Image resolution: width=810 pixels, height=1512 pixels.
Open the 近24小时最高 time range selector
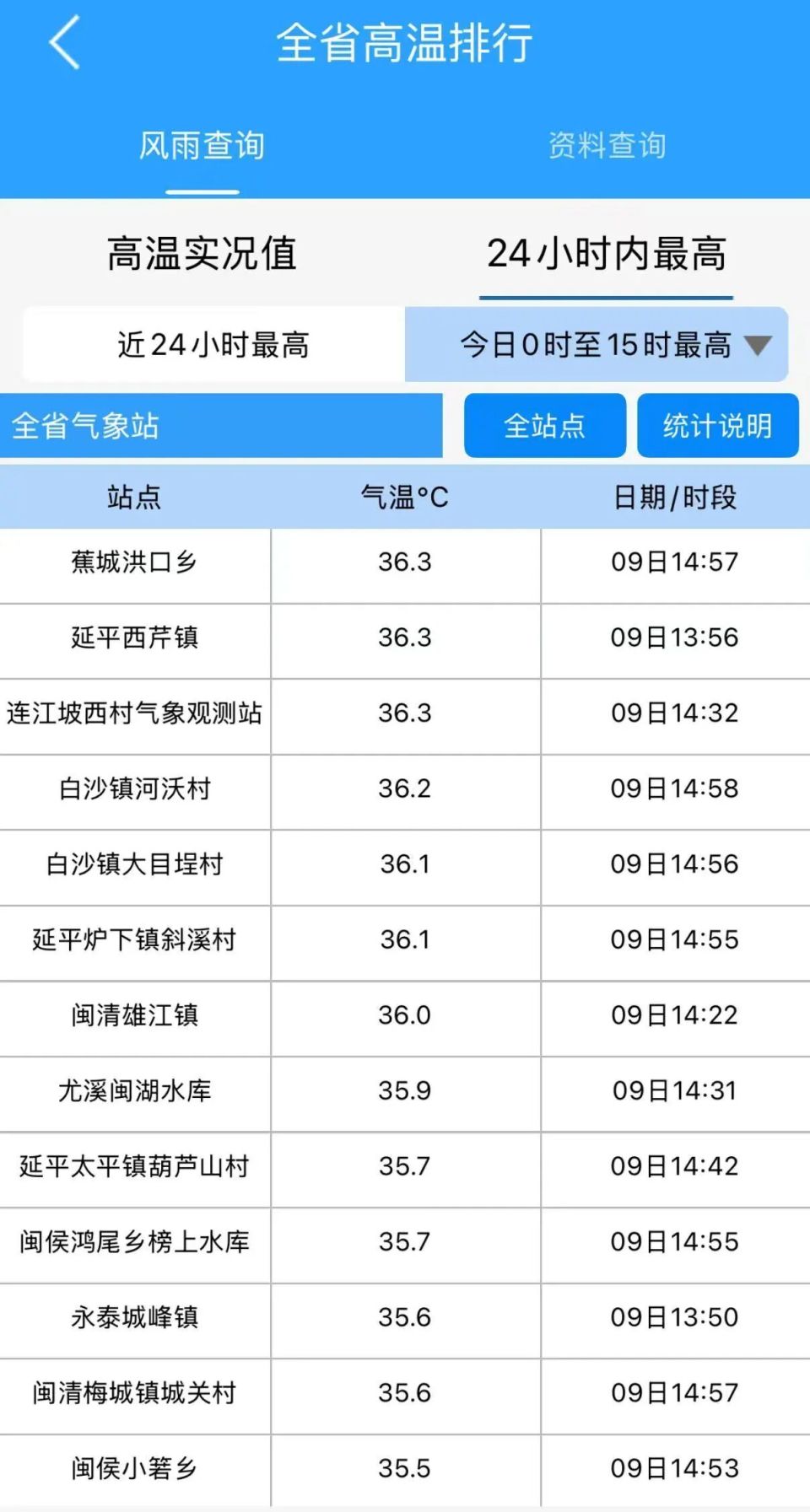point(211,345)
